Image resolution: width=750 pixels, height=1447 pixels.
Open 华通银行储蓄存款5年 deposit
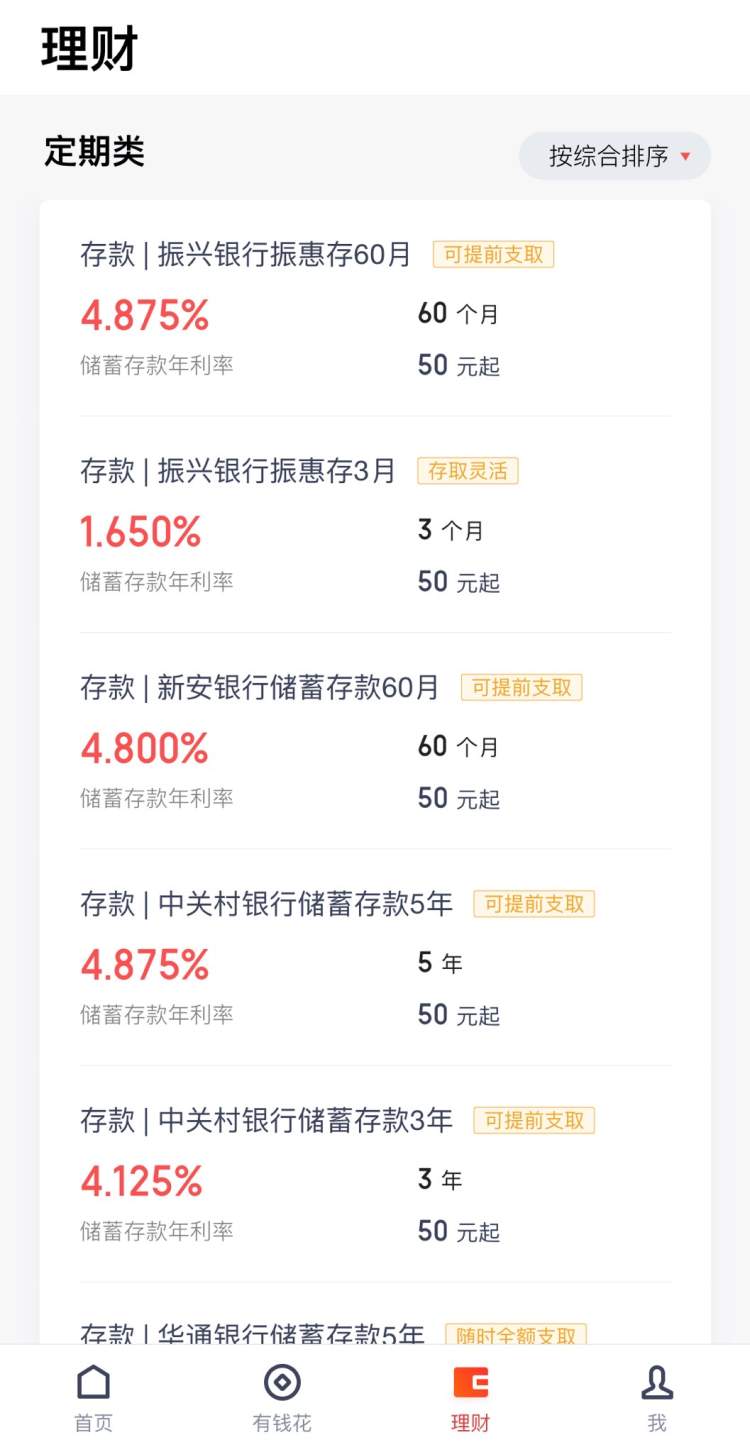pyautogui.click(x=375, y=1315)
